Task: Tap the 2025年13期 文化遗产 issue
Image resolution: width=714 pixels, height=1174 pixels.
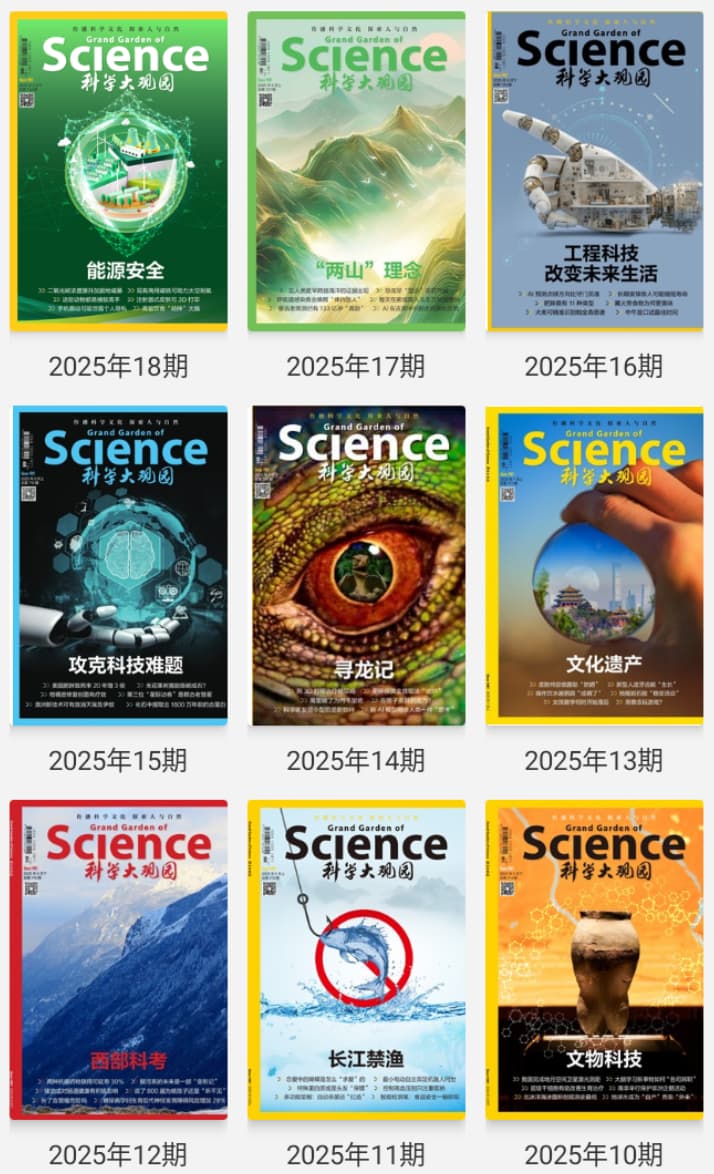Action: pos(595,565)
